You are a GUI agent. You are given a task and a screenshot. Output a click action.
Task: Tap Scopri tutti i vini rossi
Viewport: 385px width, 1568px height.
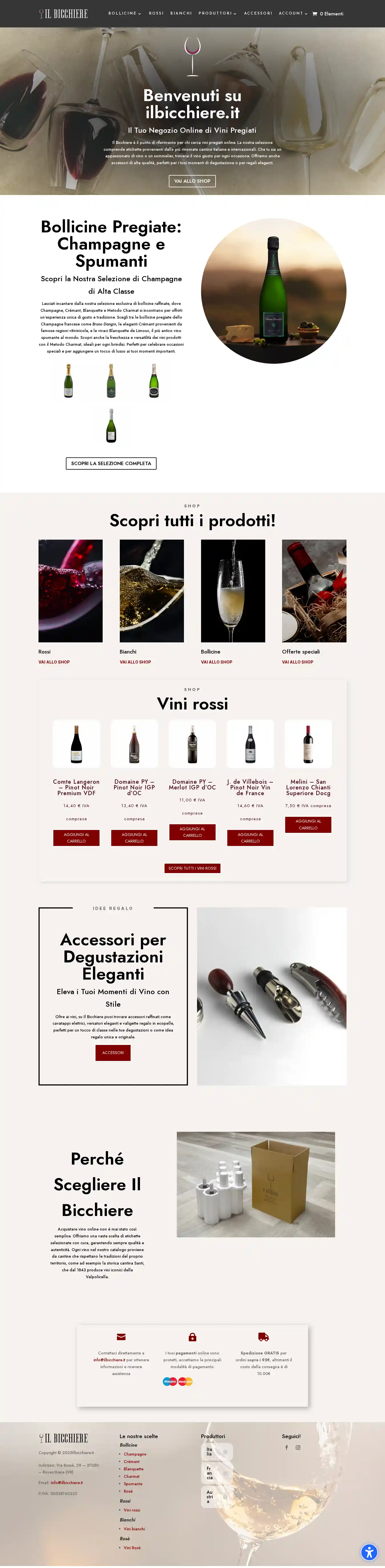[x=192, y=868]
